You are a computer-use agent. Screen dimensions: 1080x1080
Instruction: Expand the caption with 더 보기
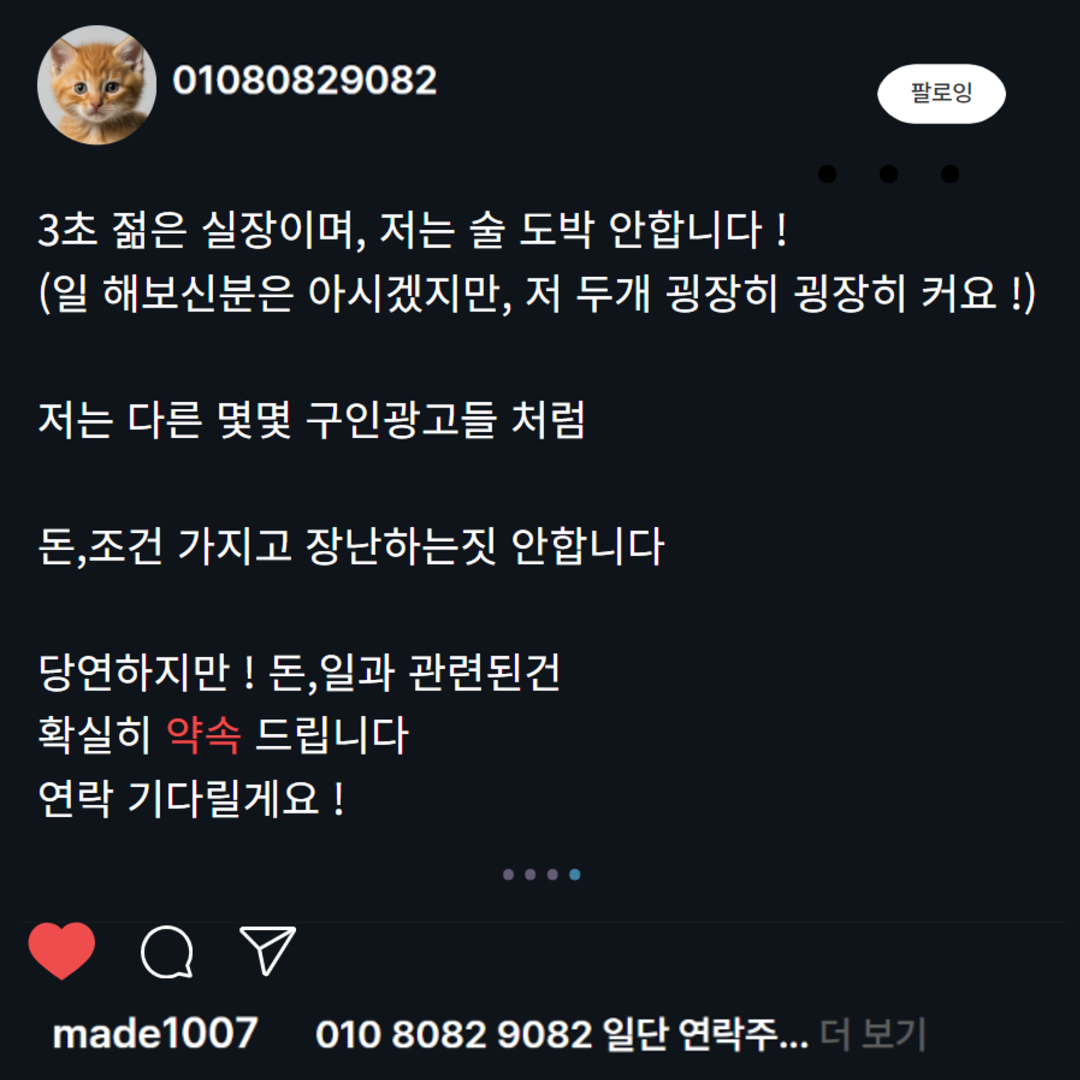873,1035
